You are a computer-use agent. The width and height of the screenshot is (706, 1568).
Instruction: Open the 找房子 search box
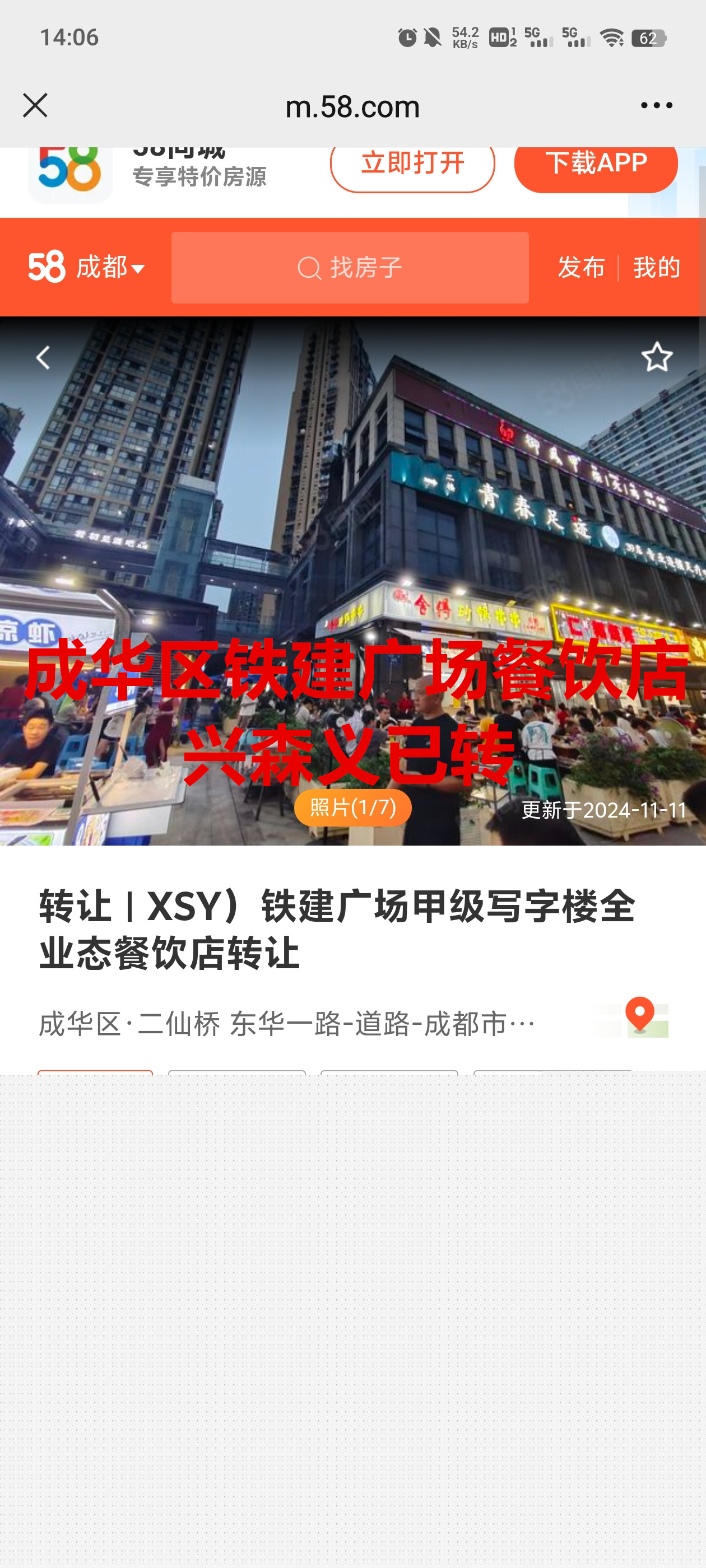tap(350, 268)
